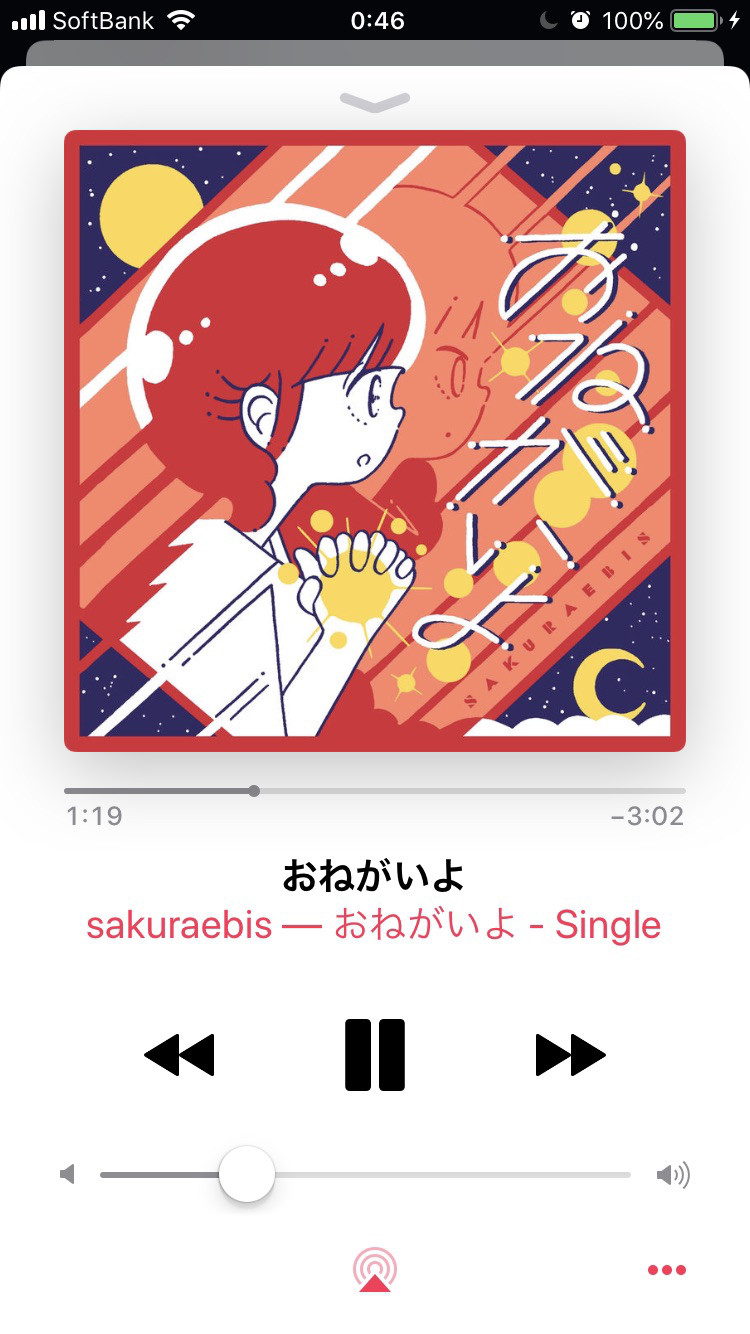This screenshot has height=1334, width=750.
Task: Open the AirPlay output picker
Action: click(x=374, y=1270)
